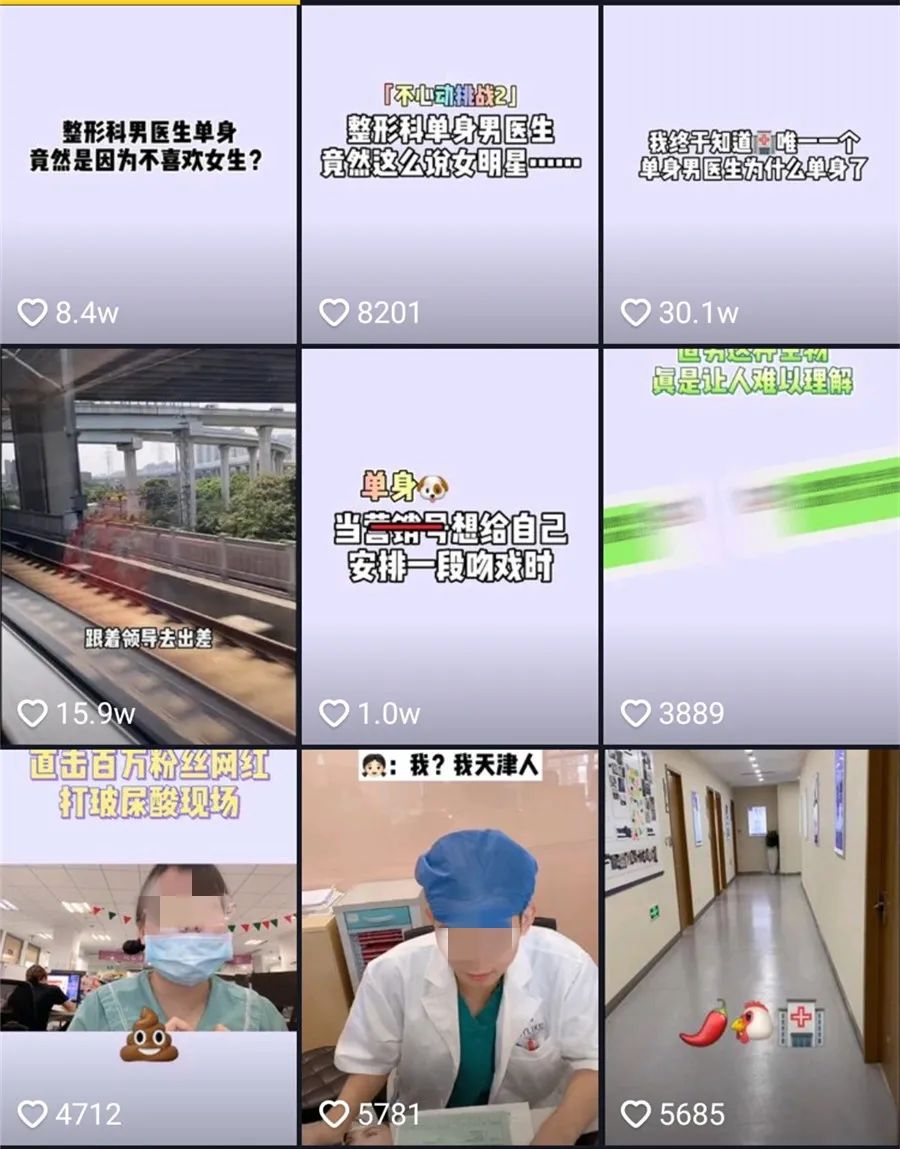Image resolution: width=900 pixels, height=1149 pixels.
Task: Play the hospital corridor video with 5685 likes
Action: [751, 945]
